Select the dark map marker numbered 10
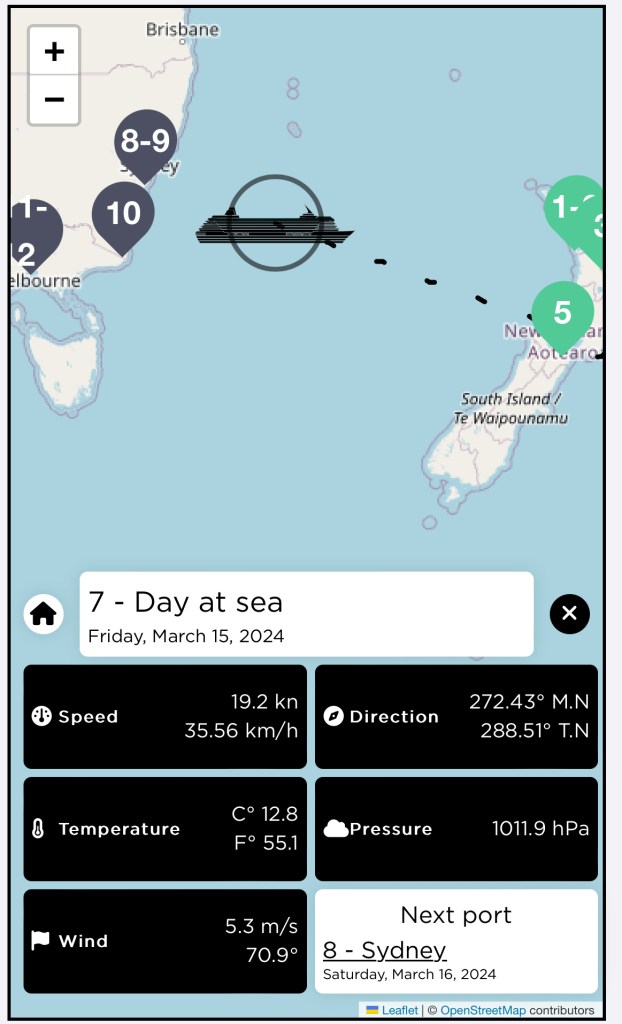Image resolution: width=622 pixels, height=1024 pixels. (123, 214)
